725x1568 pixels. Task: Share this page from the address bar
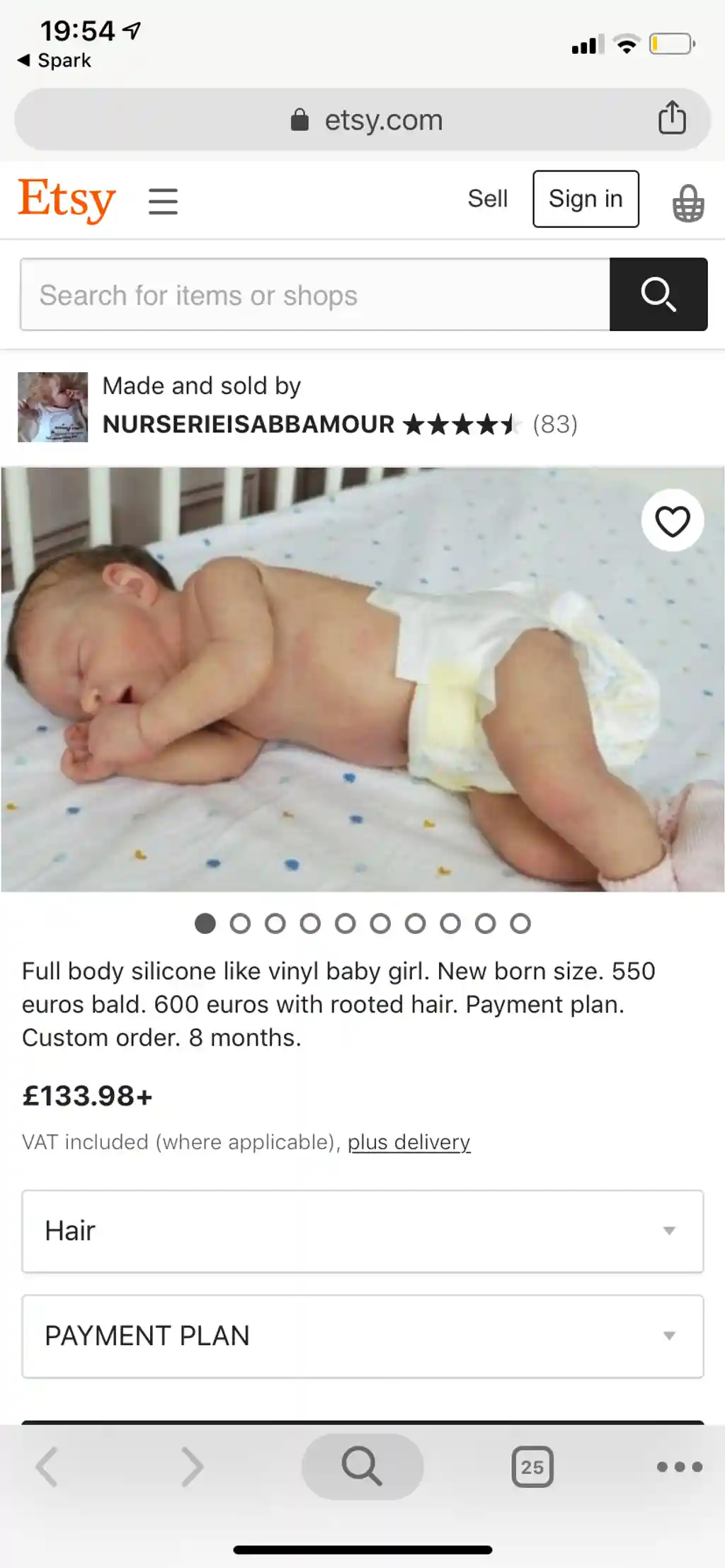coord(672,118)
